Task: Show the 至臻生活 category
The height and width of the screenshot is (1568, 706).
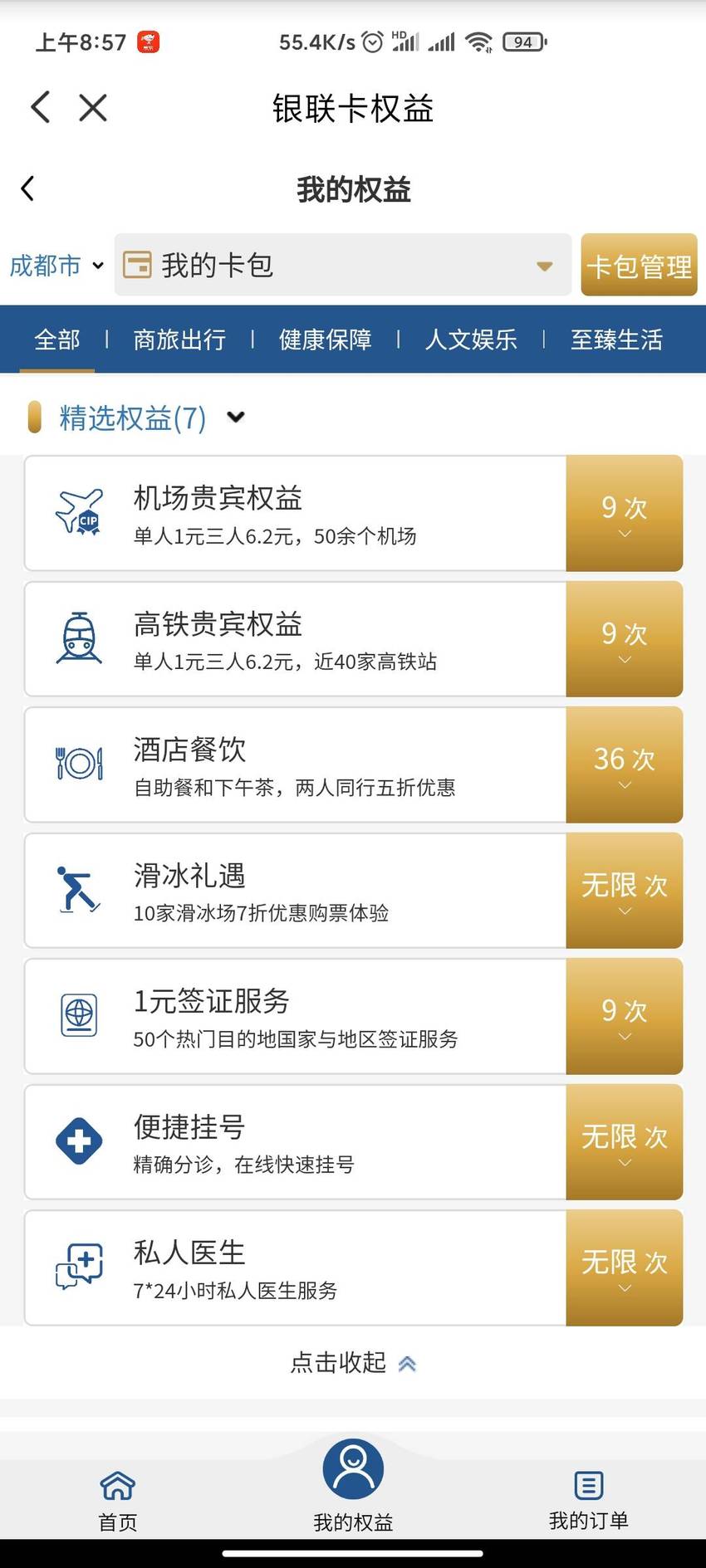Action: coord(616,339)
